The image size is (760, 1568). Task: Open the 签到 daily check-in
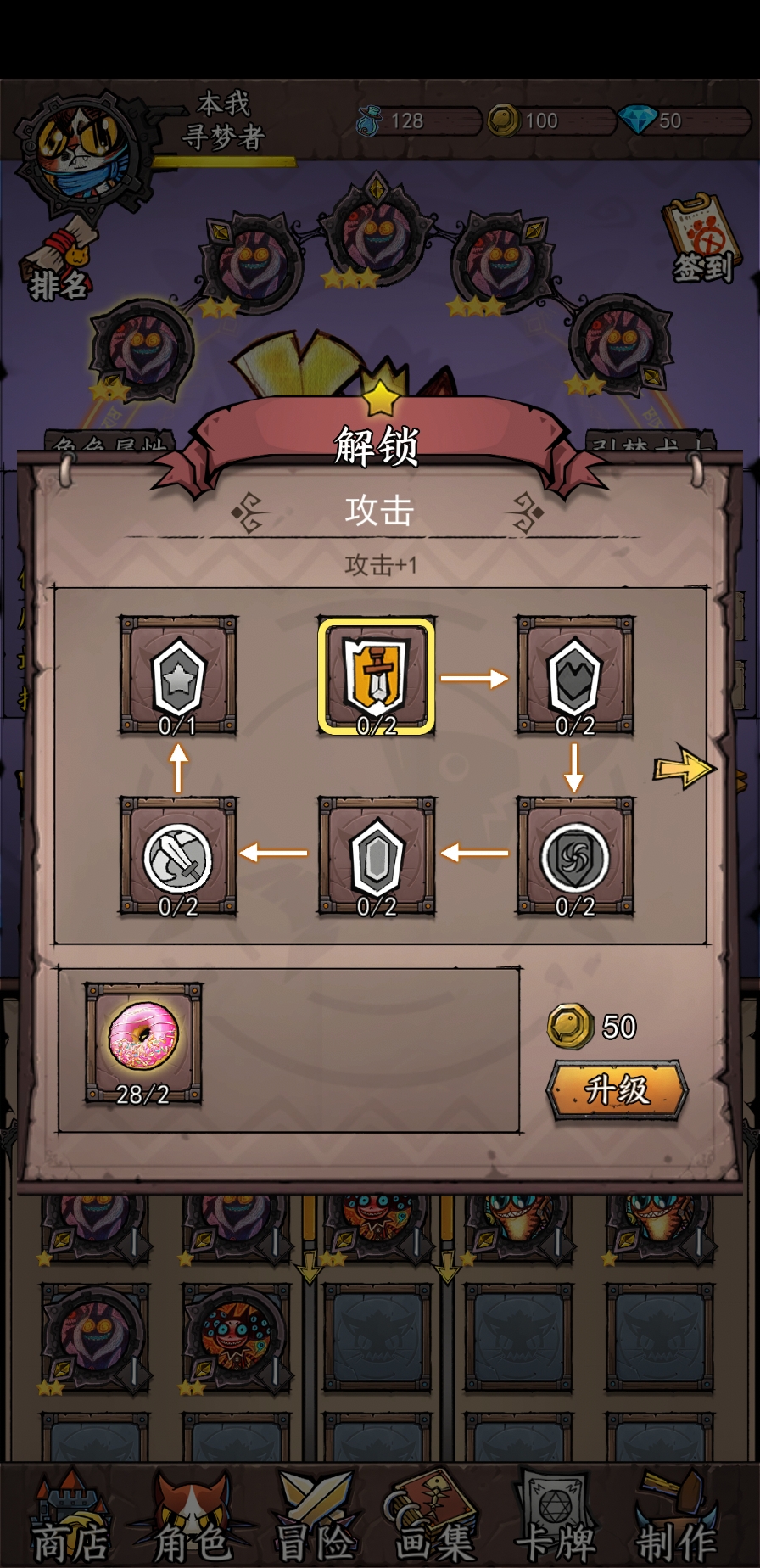click(701, 240)
